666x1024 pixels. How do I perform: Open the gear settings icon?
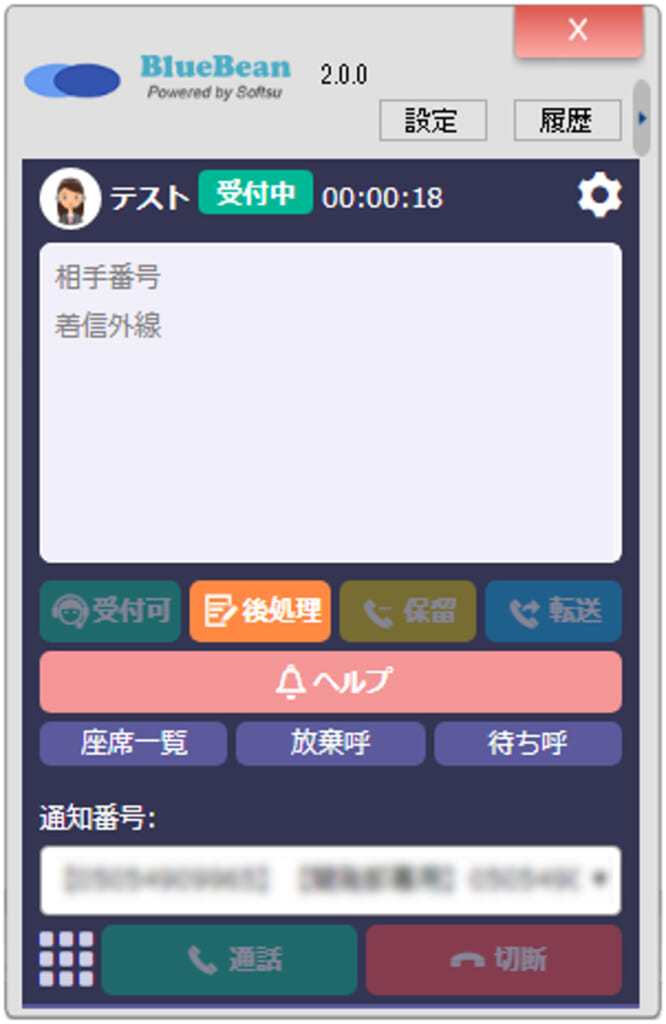(x=599, y=196)
